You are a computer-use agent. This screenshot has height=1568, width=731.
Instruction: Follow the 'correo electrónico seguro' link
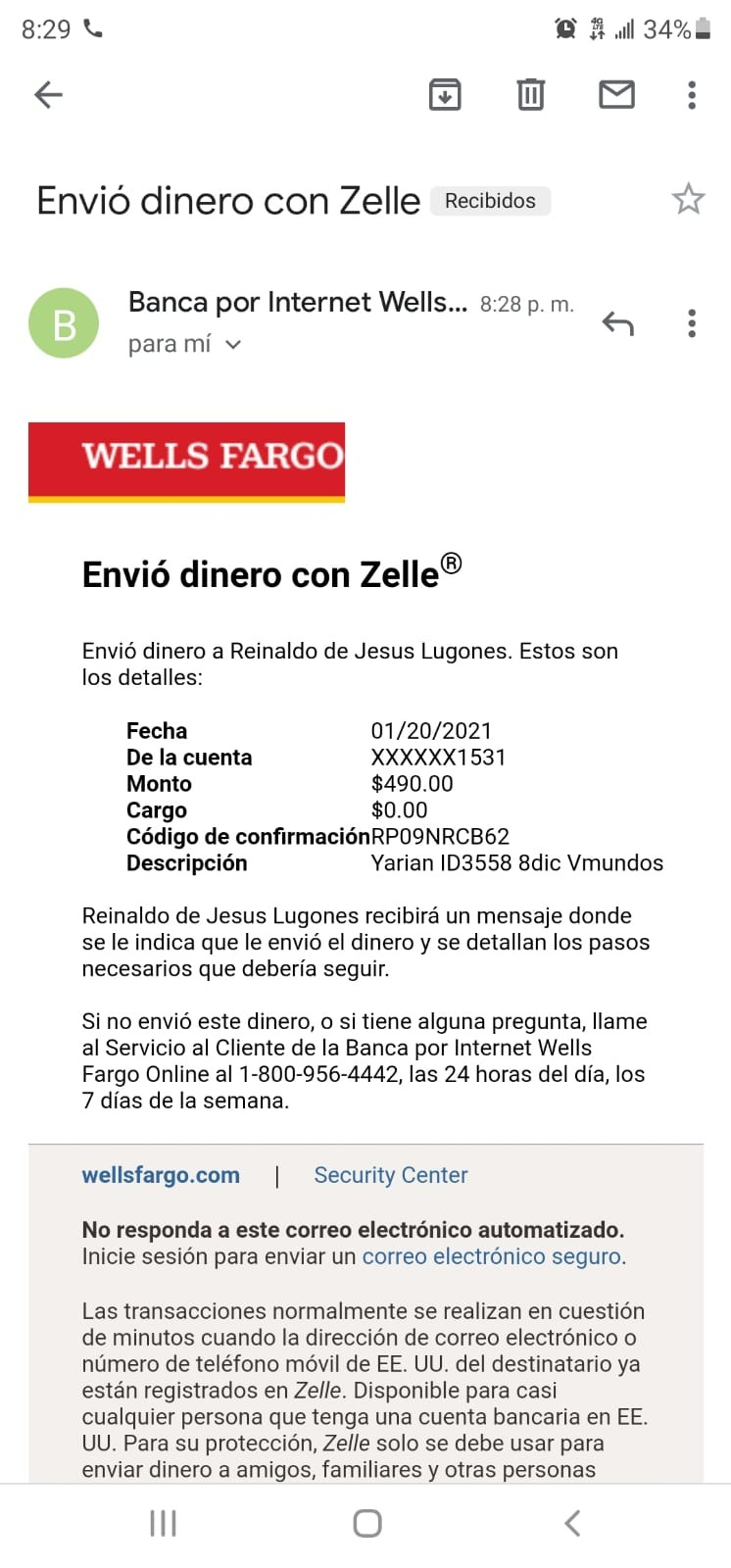tap(492, 1256)
